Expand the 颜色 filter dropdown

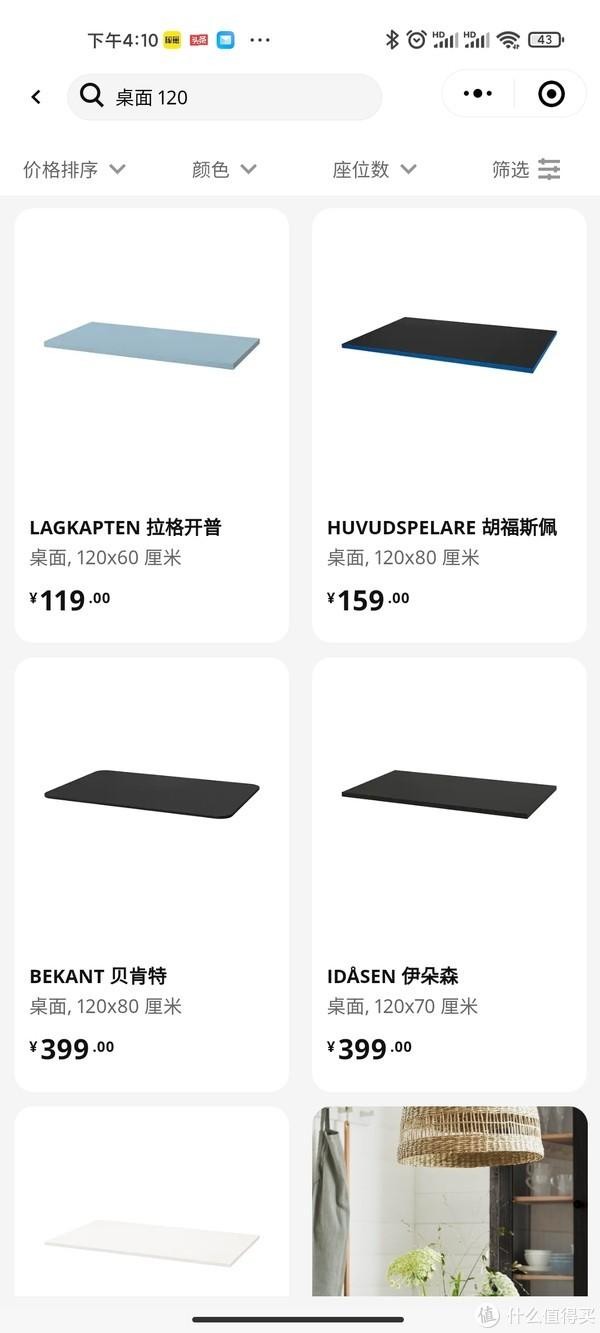(x=224, y=169)
